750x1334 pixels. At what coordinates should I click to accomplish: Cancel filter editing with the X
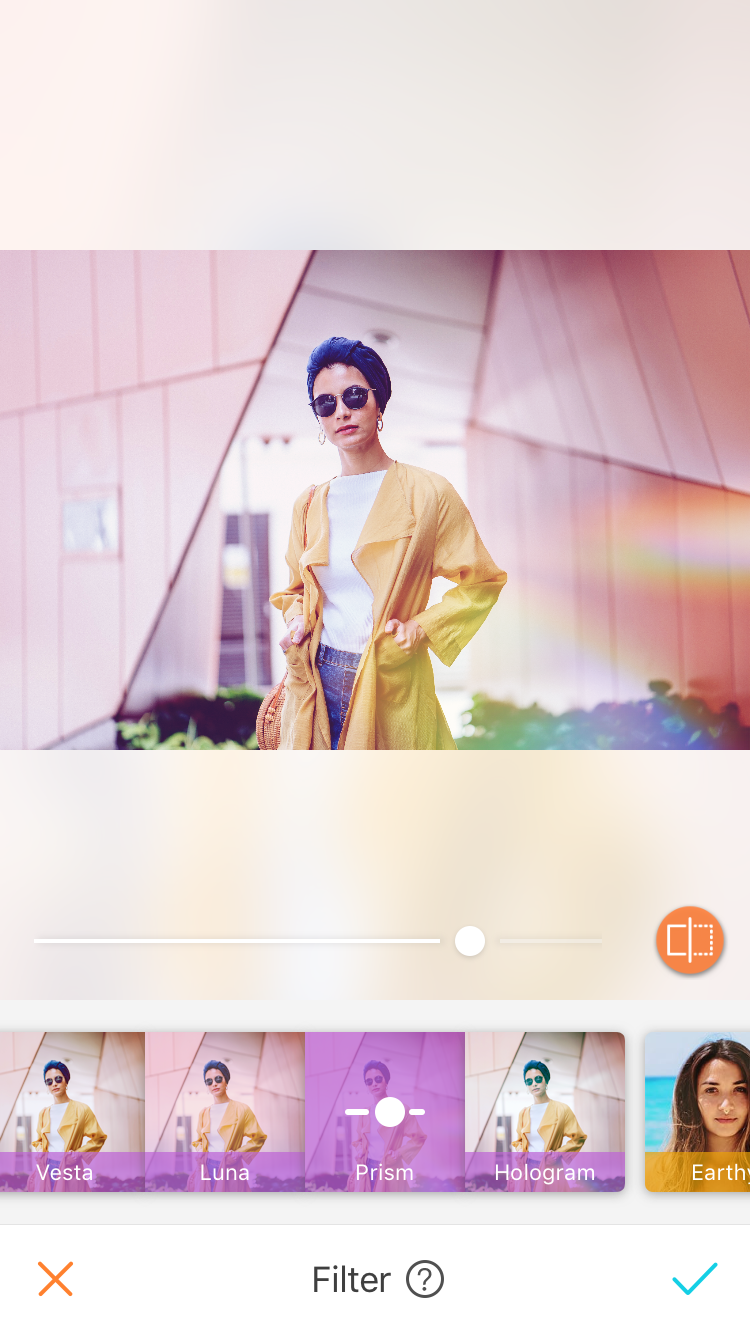[56, 1279]
